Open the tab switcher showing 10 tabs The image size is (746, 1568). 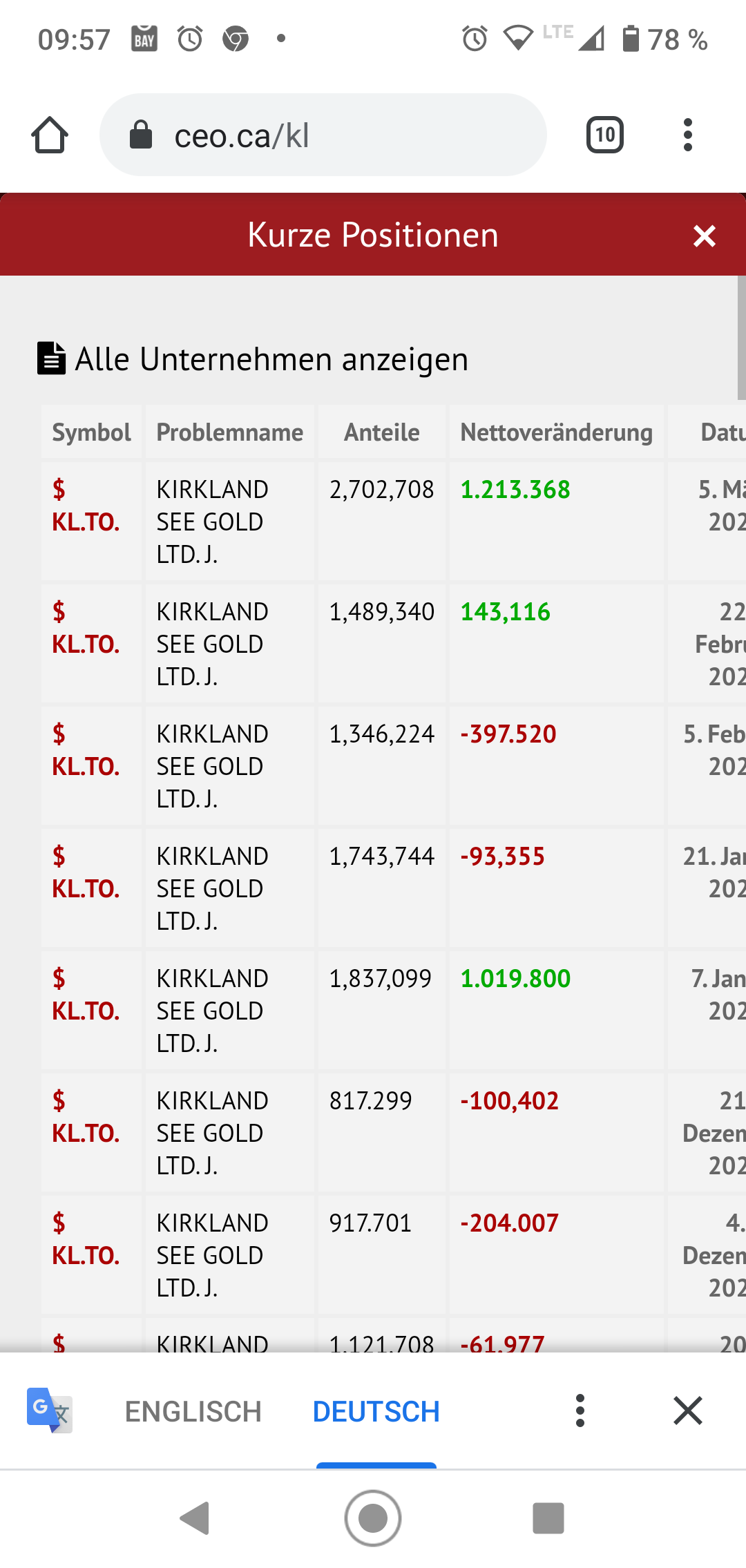[604, 135]
